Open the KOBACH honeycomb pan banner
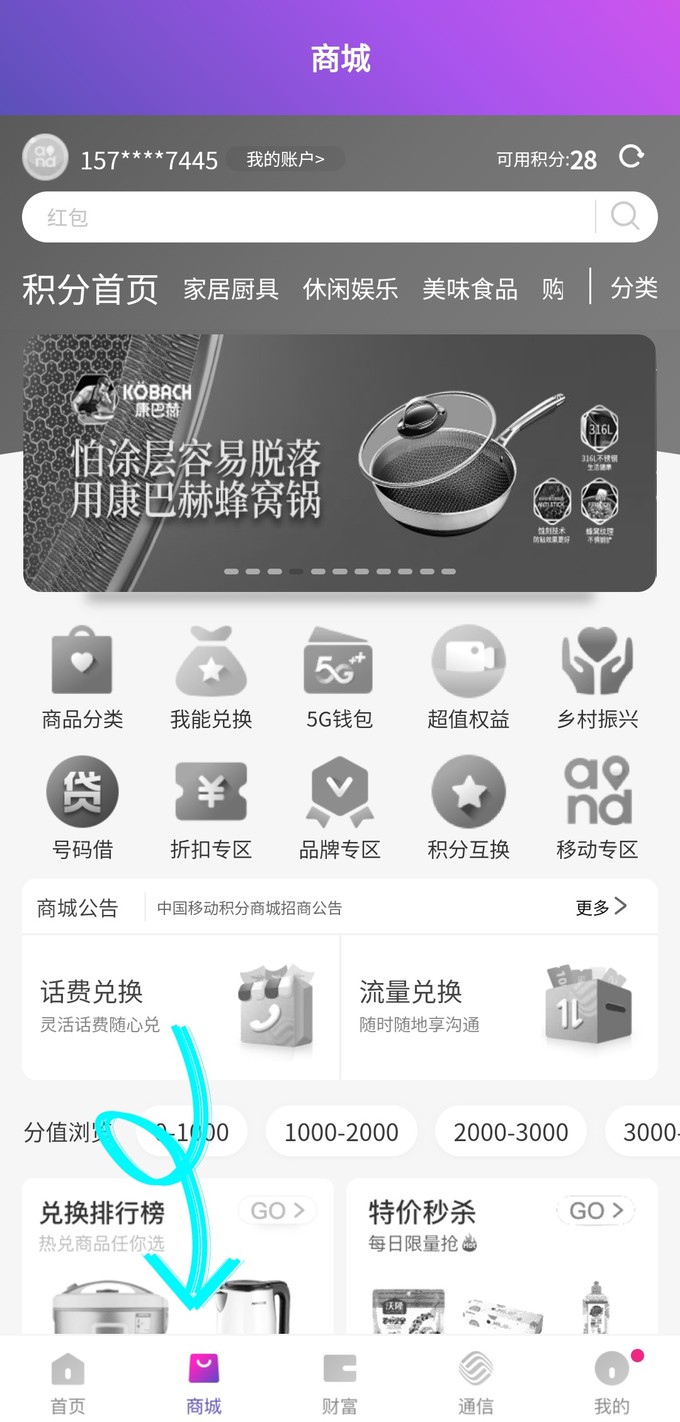Screen dimensions: 680x1422 pos(340,462)
